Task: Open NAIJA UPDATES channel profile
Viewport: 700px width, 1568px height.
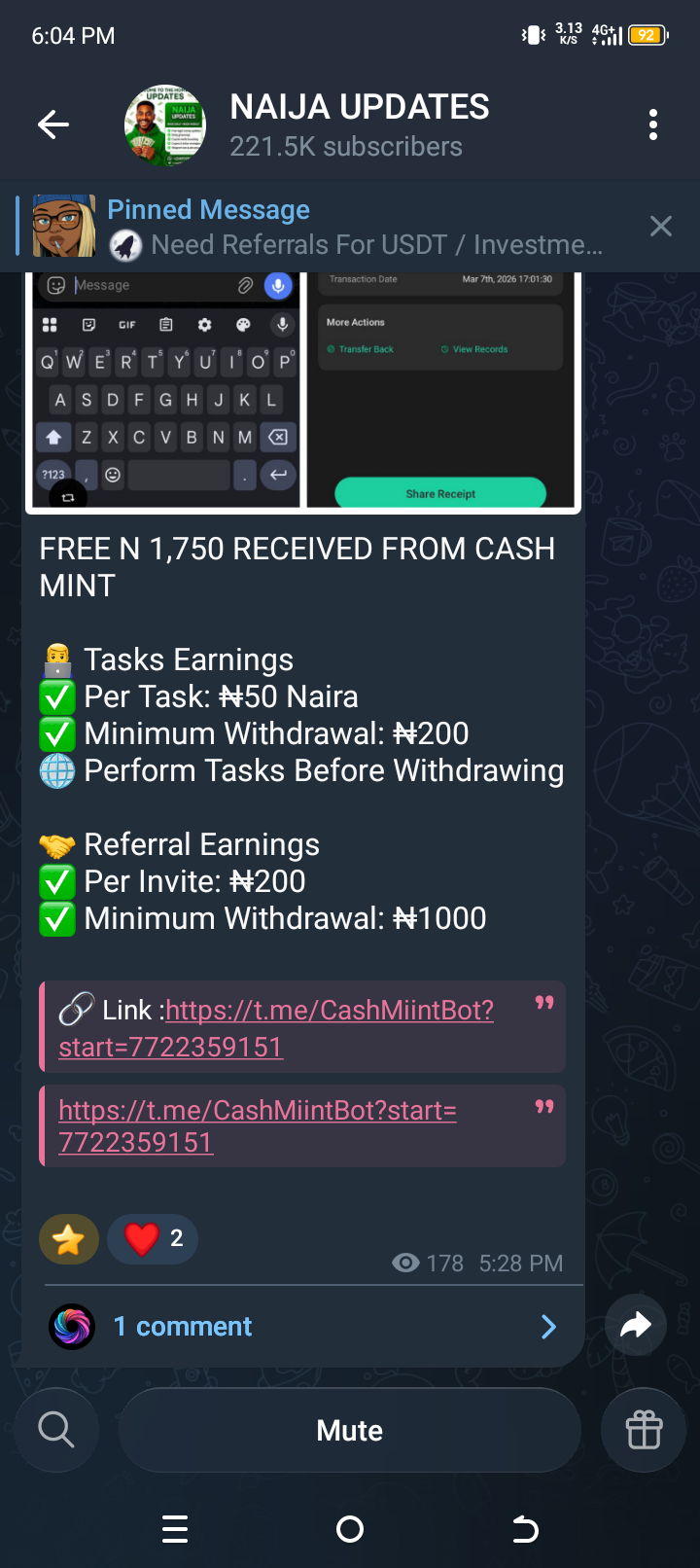Action: coord(359,125)
